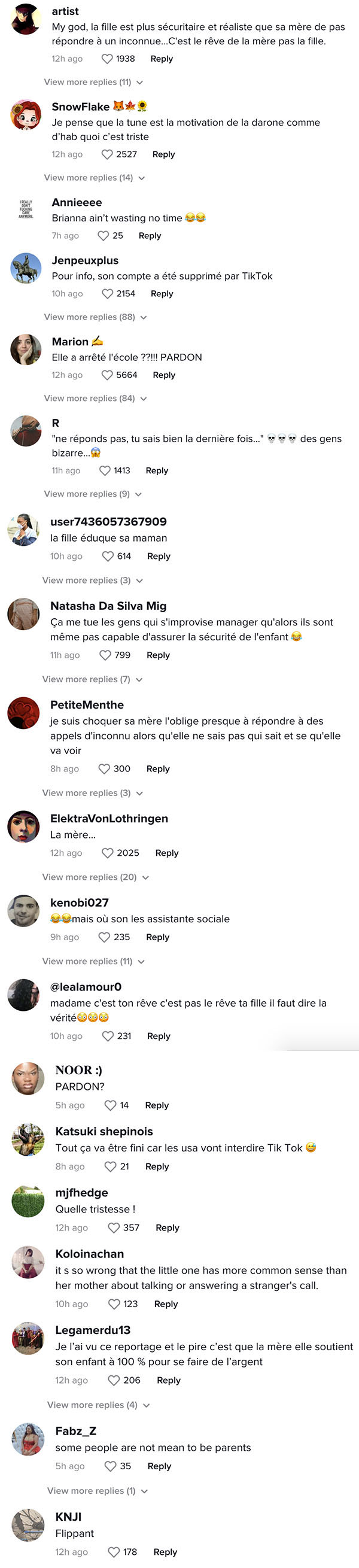Reply to NOOR's comment
359x1568 pixels.
[x=157, y=1105]
